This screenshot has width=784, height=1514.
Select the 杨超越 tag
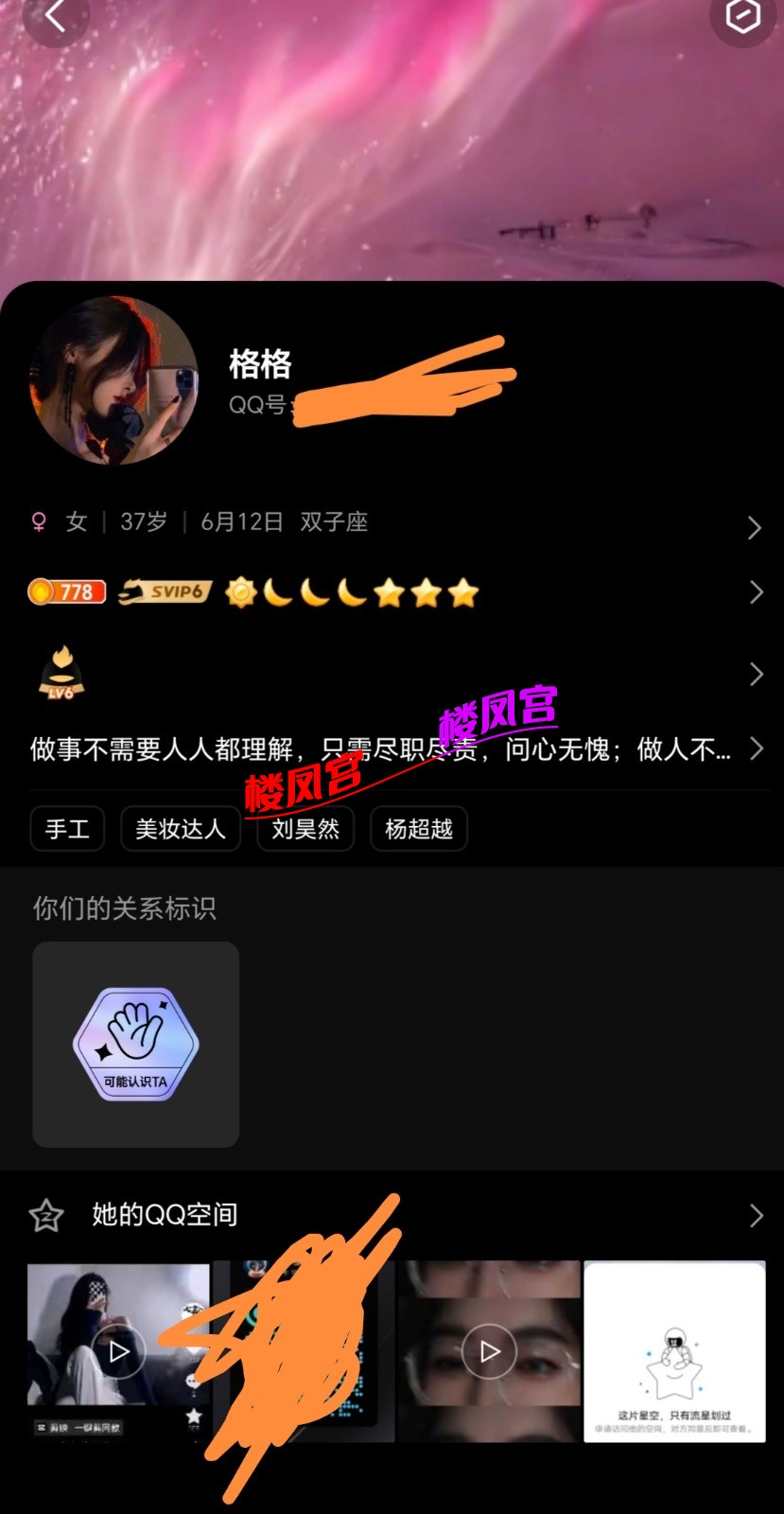419,829
